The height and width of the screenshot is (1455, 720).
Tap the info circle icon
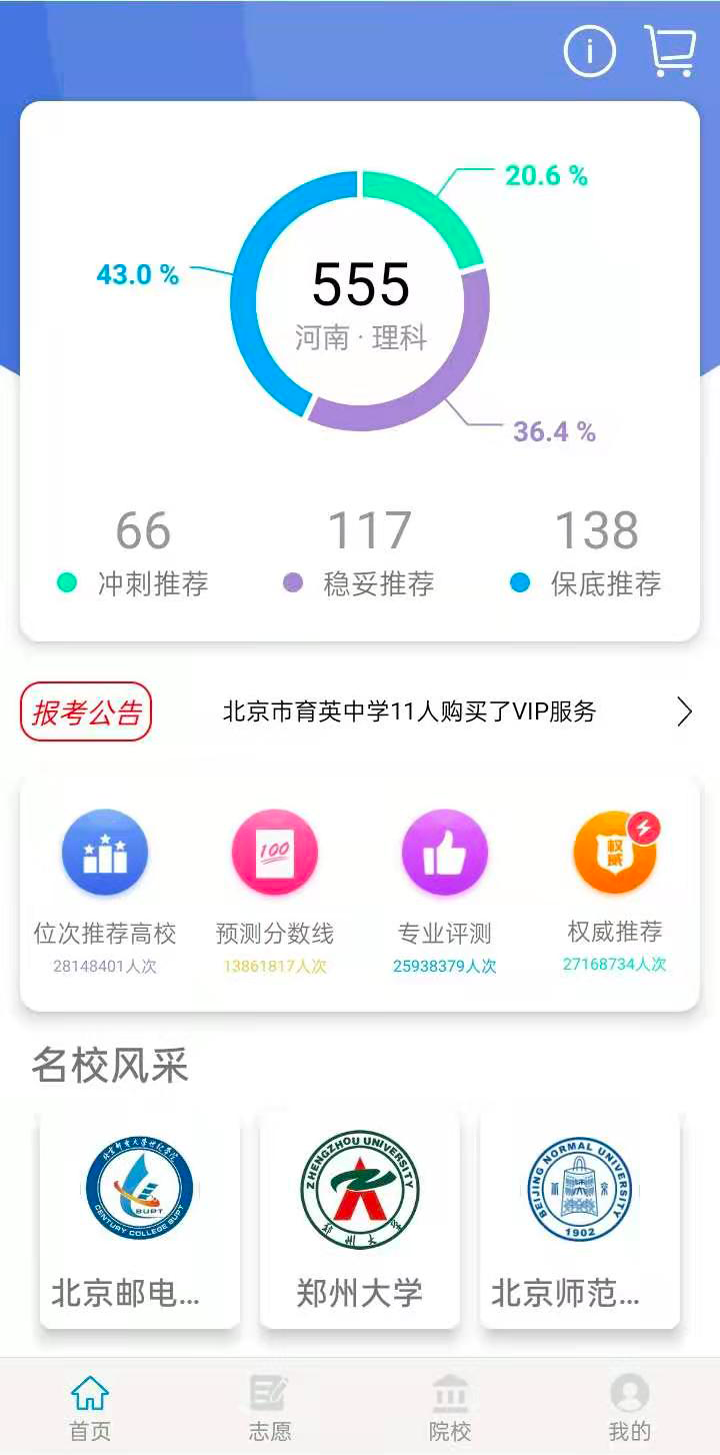tap(590, 50)
